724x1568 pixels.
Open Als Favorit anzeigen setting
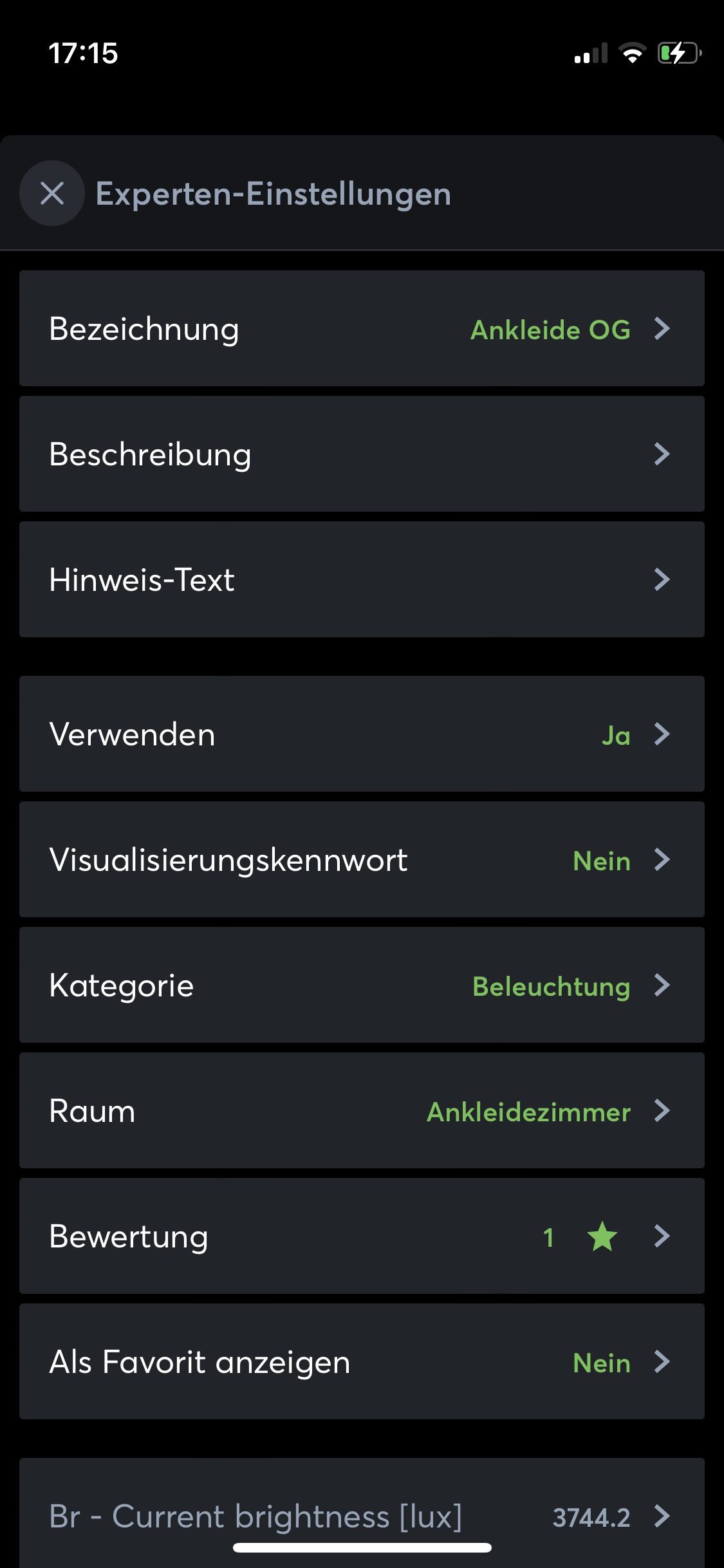(362, 1361)
